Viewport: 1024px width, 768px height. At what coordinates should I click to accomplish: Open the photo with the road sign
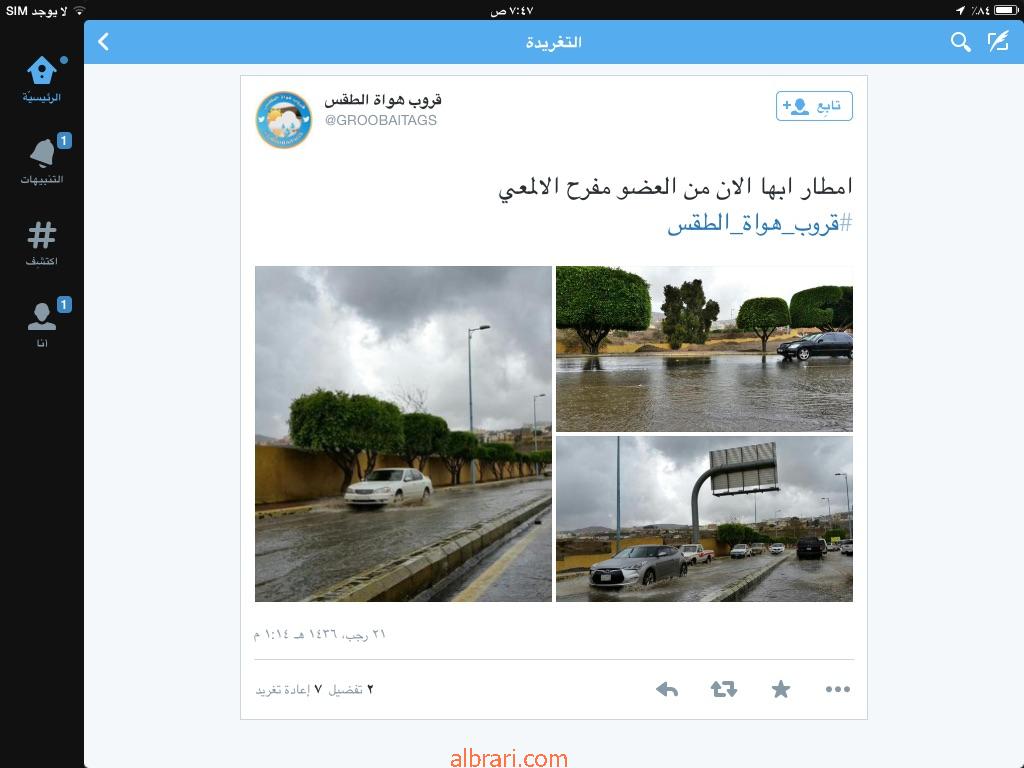point(704,519)
